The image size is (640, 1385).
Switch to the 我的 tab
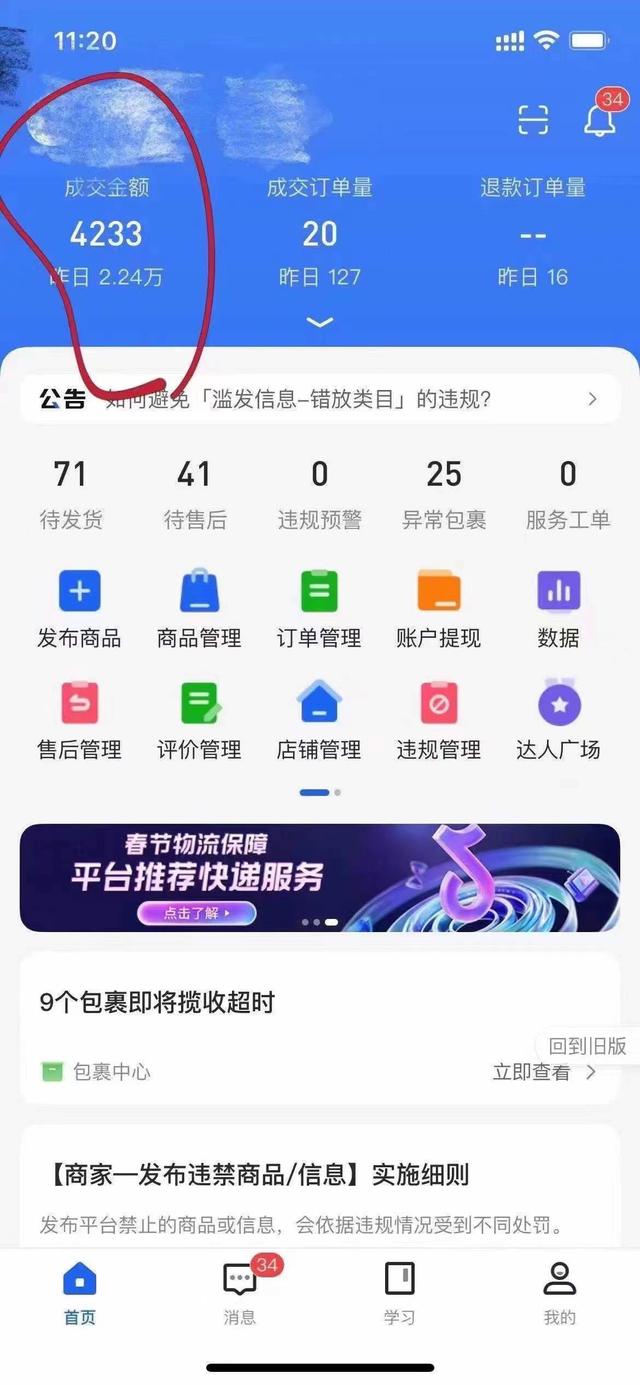coord(559,1291)
